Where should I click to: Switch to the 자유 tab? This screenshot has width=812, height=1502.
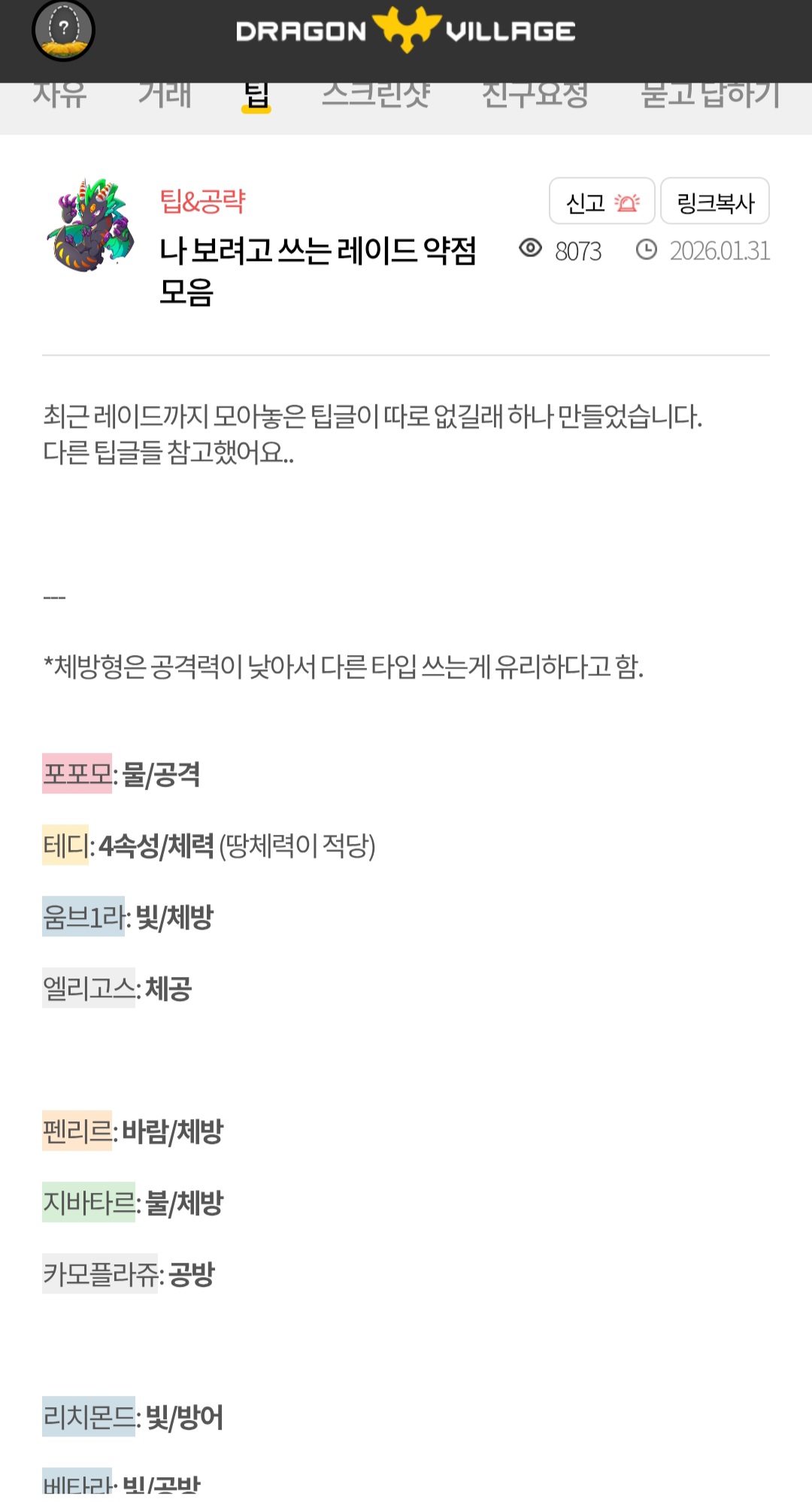pyautogui.click(x=59, y=96)
